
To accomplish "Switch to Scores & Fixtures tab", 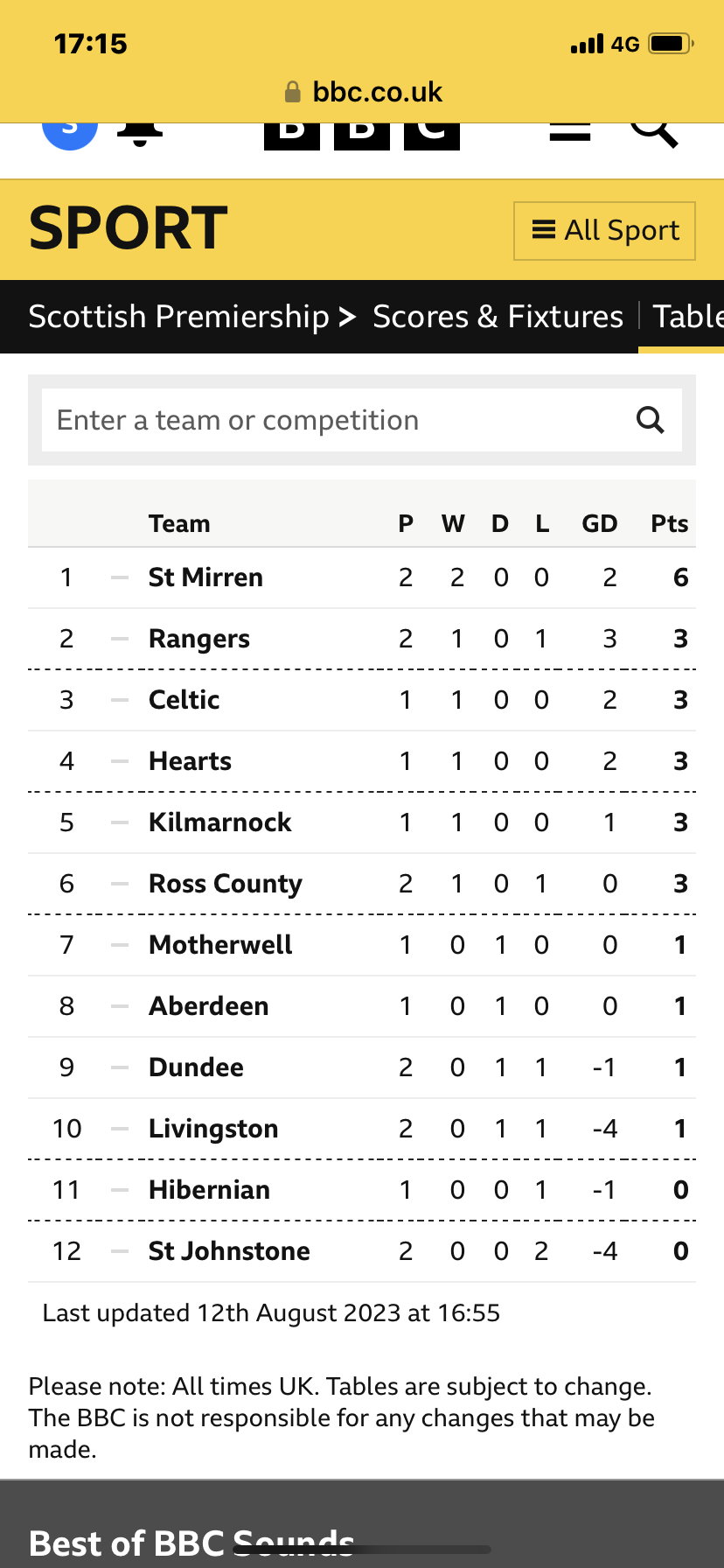I will point(498,317).
